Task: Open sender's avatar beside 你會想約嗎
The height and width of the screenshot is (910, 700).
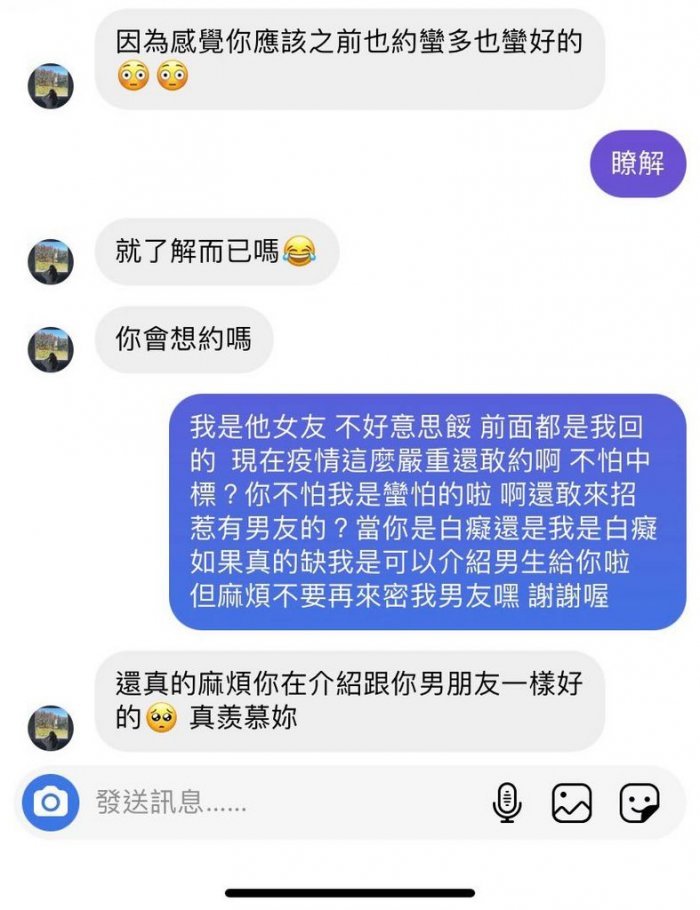Action: (x=50, y=350)
